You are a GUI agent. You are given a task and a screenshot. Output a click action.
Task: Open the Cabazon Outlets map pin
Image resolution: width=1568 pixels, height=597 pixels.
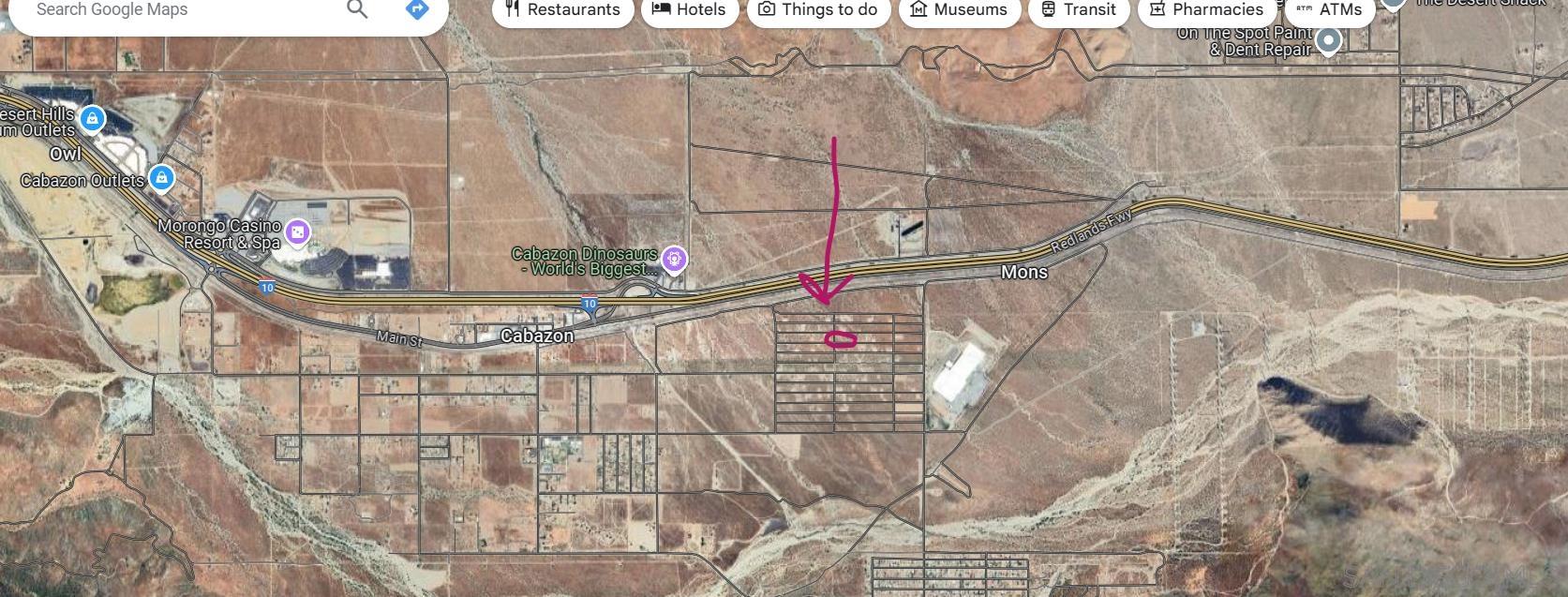(x=162, y=177)
